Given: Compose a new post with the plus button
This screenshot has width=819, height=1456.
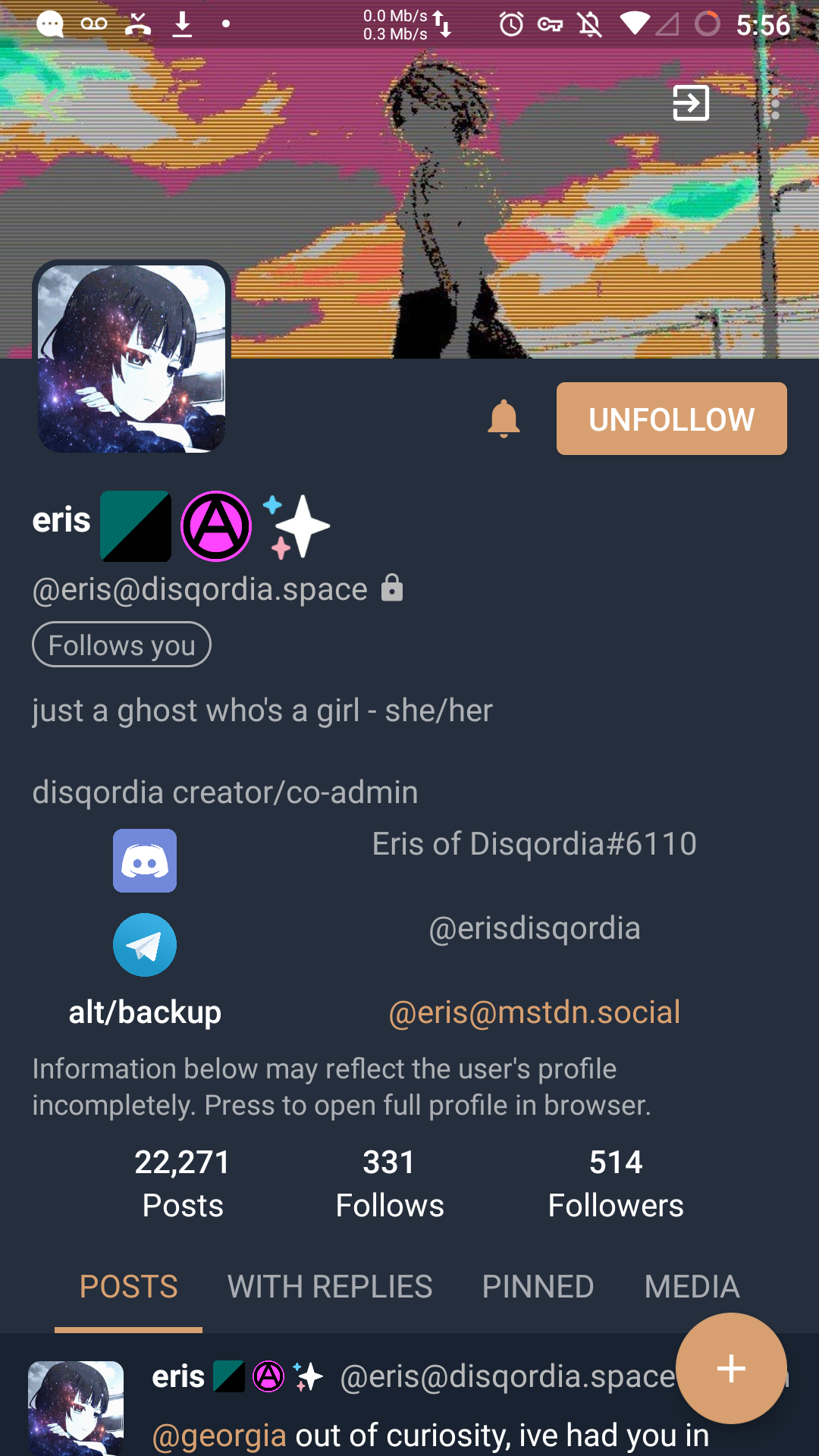Looking at the screenshot, I should click(730, 1368).
